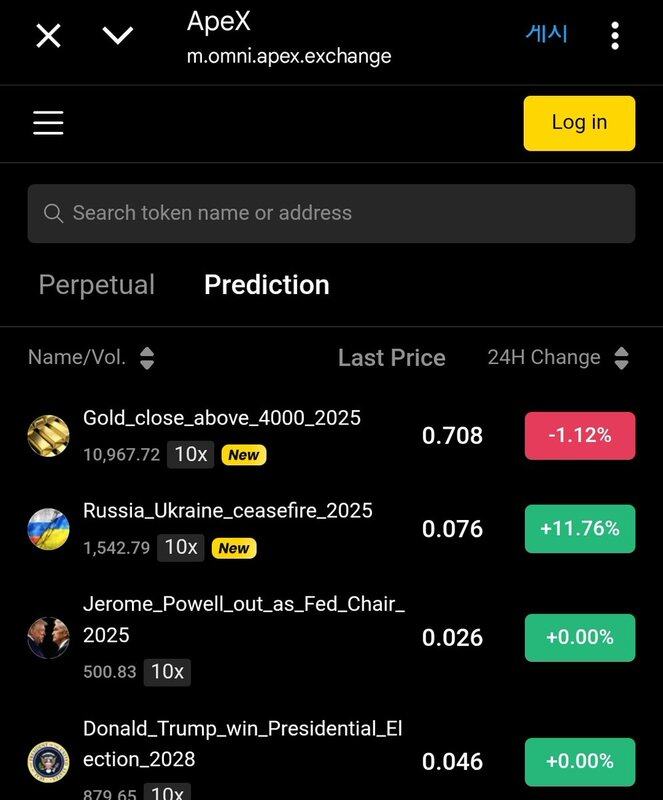Select the Prediction tab
The width and height of the screenshot is (663, 800).
pyautogui.click(x=266, y=285)
